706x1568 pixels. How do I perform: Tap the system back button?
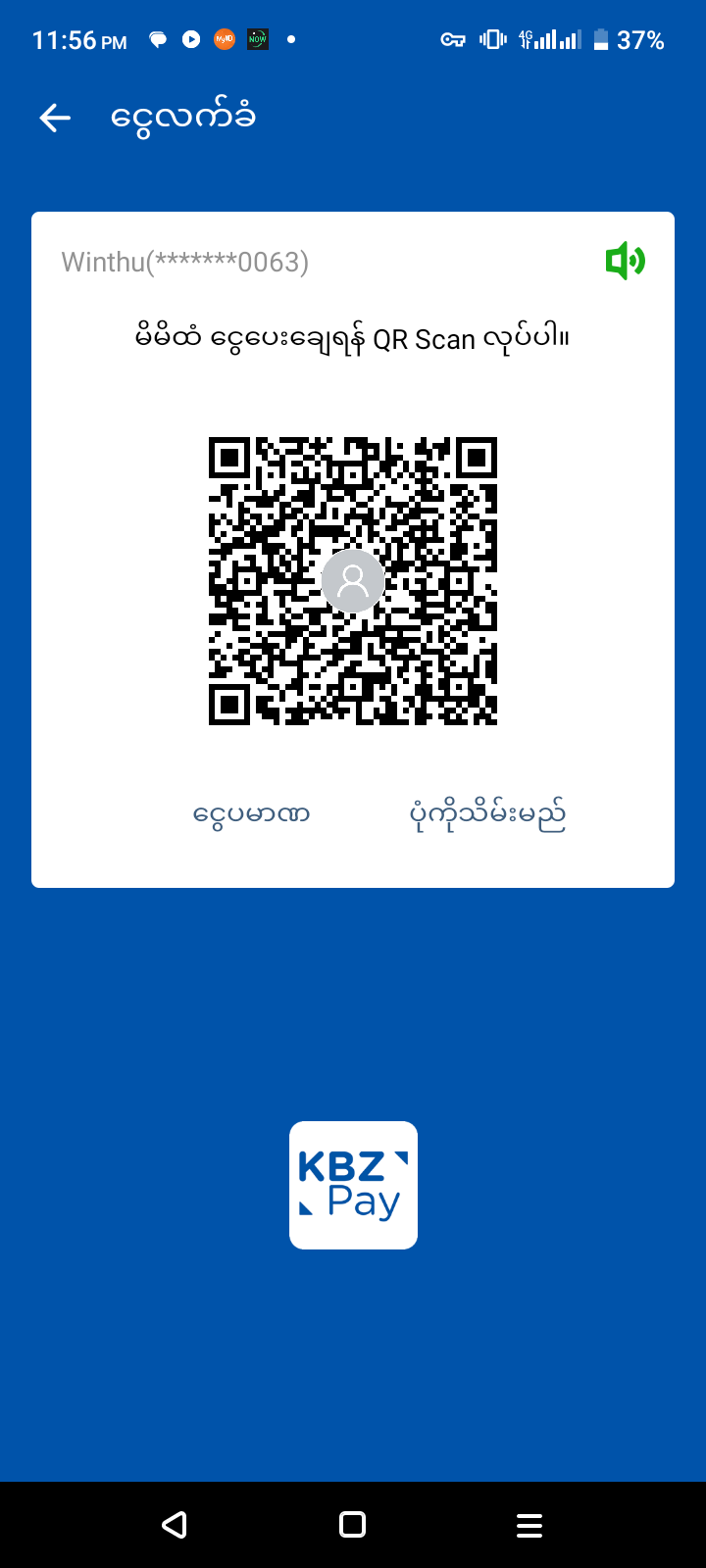click(175, 1524)
